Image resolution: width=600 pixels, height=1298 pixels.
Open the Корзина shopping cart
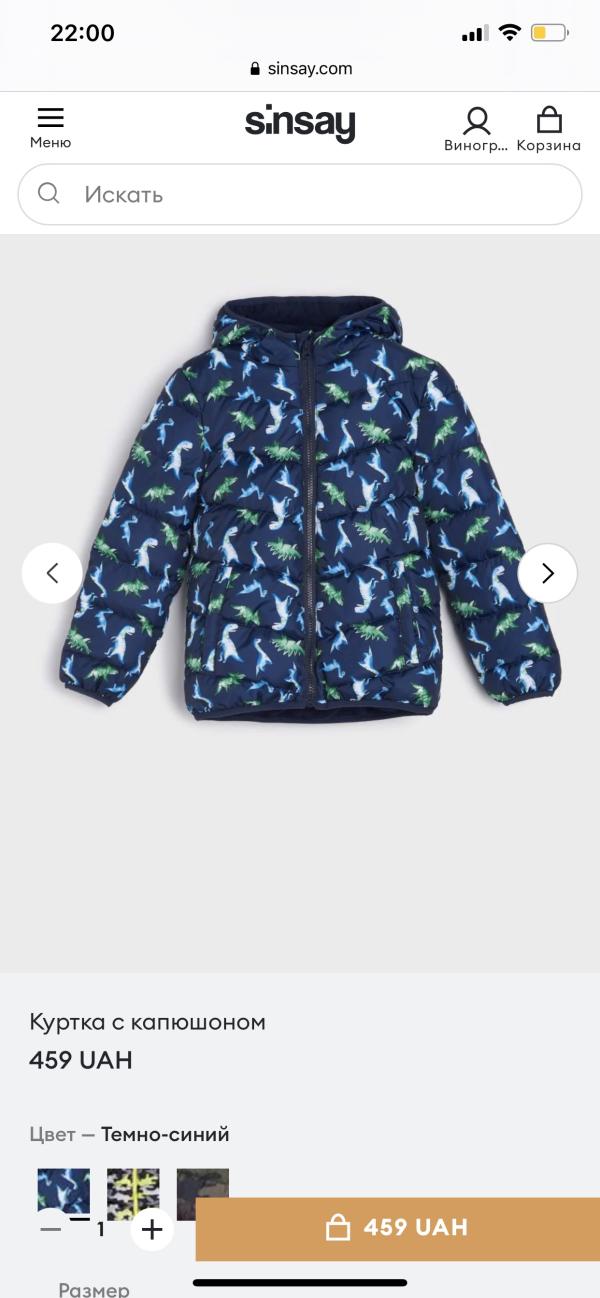pos(548,129)
